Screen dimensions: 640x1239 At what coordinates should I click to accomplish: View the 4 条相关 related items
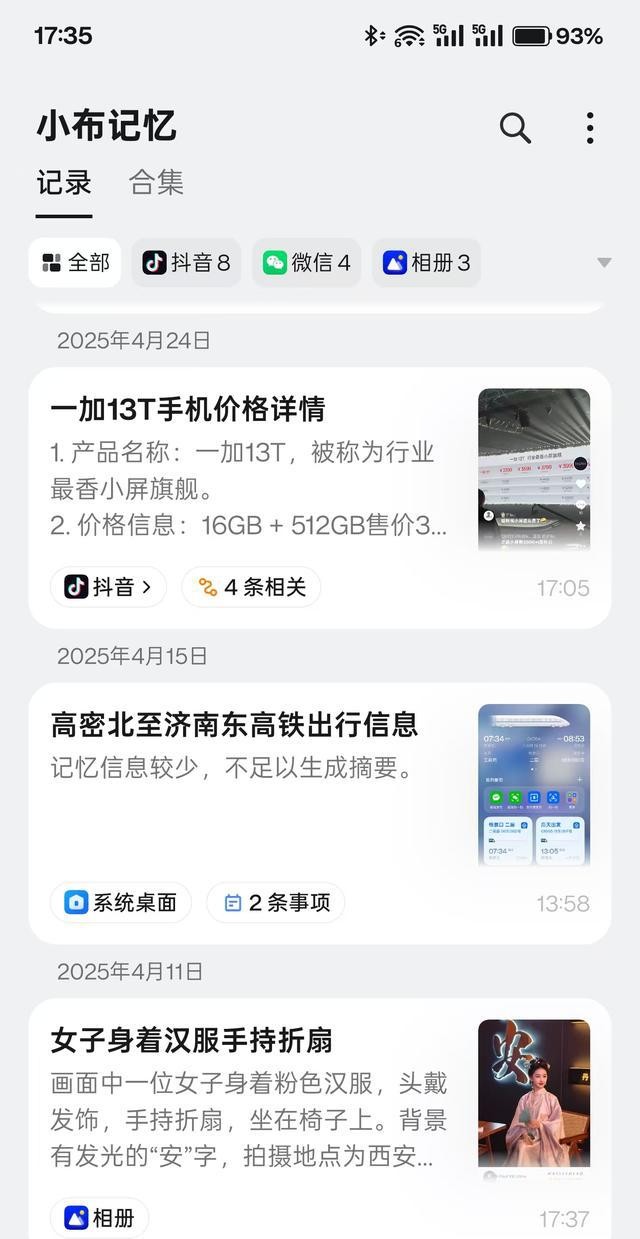pos(251,587)
